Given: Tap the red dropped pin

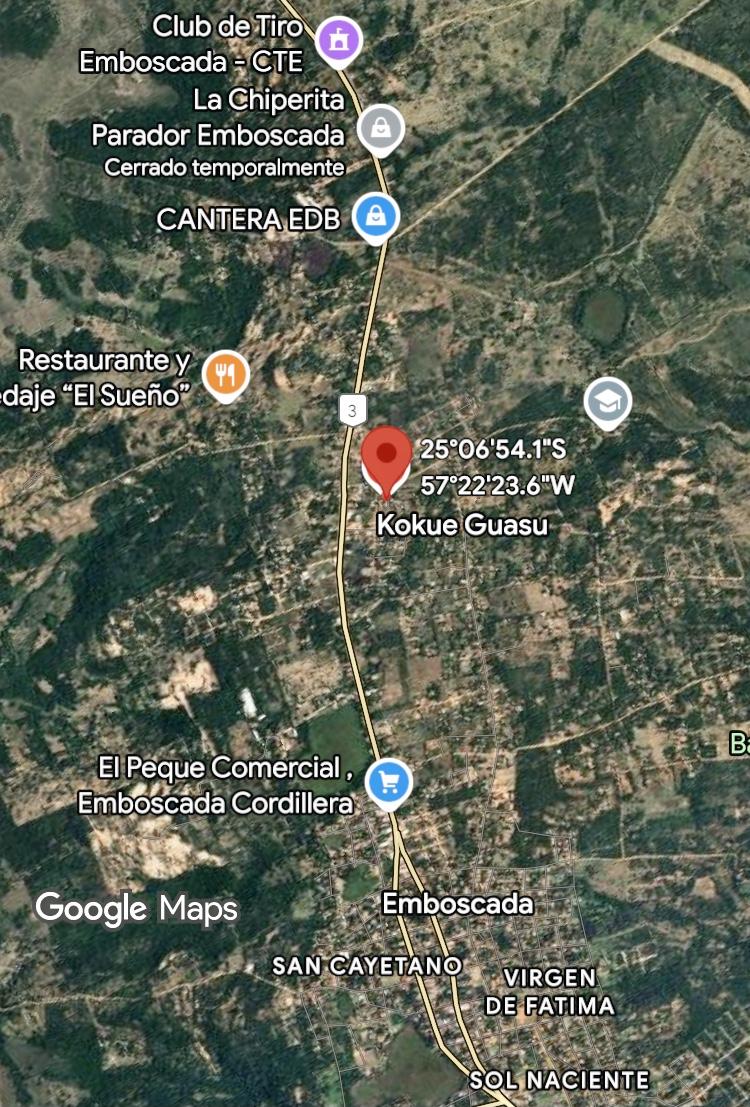Looking at the screenshot, I should pos(386,457).
